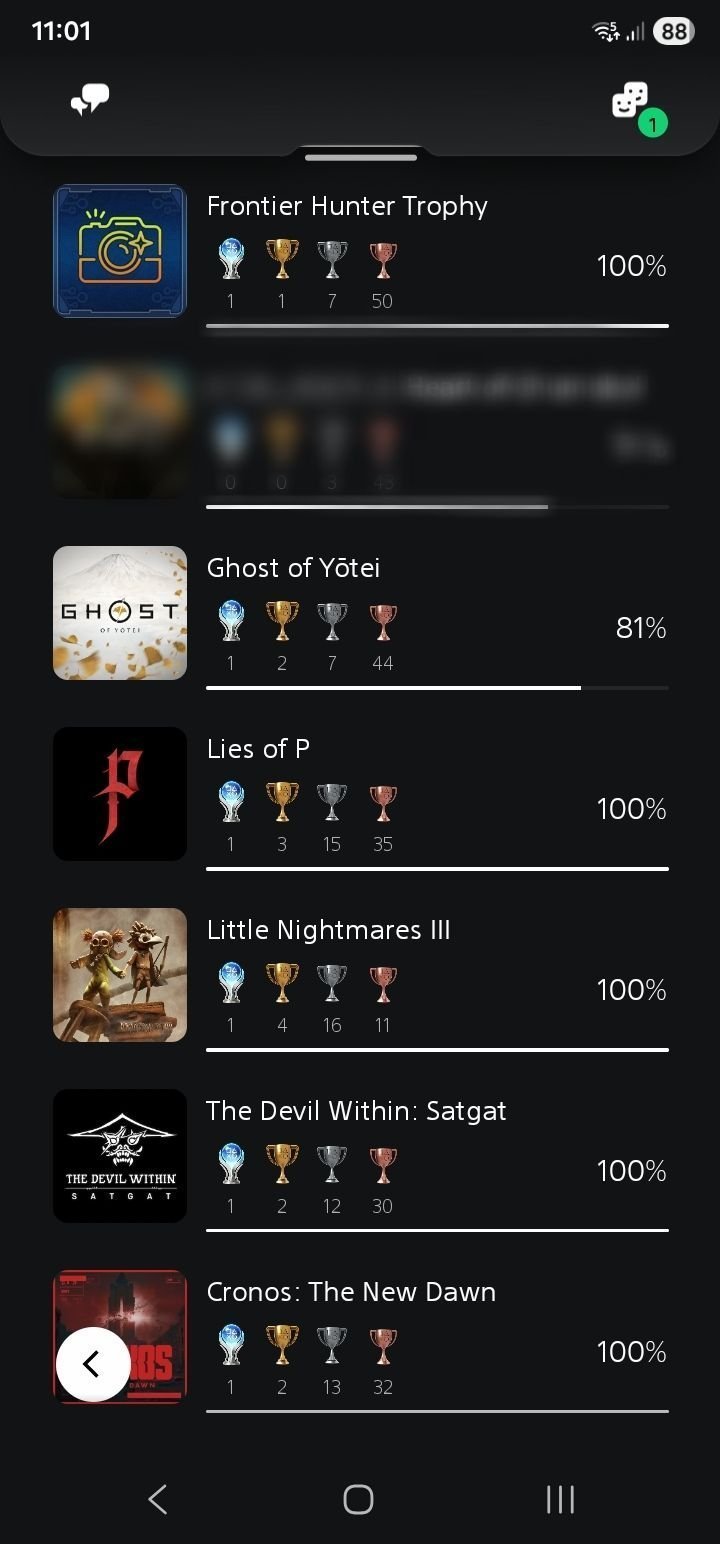Open The Devil Within: Satgat trophies
This screenshot has width=720, height=1544.
360,1157
